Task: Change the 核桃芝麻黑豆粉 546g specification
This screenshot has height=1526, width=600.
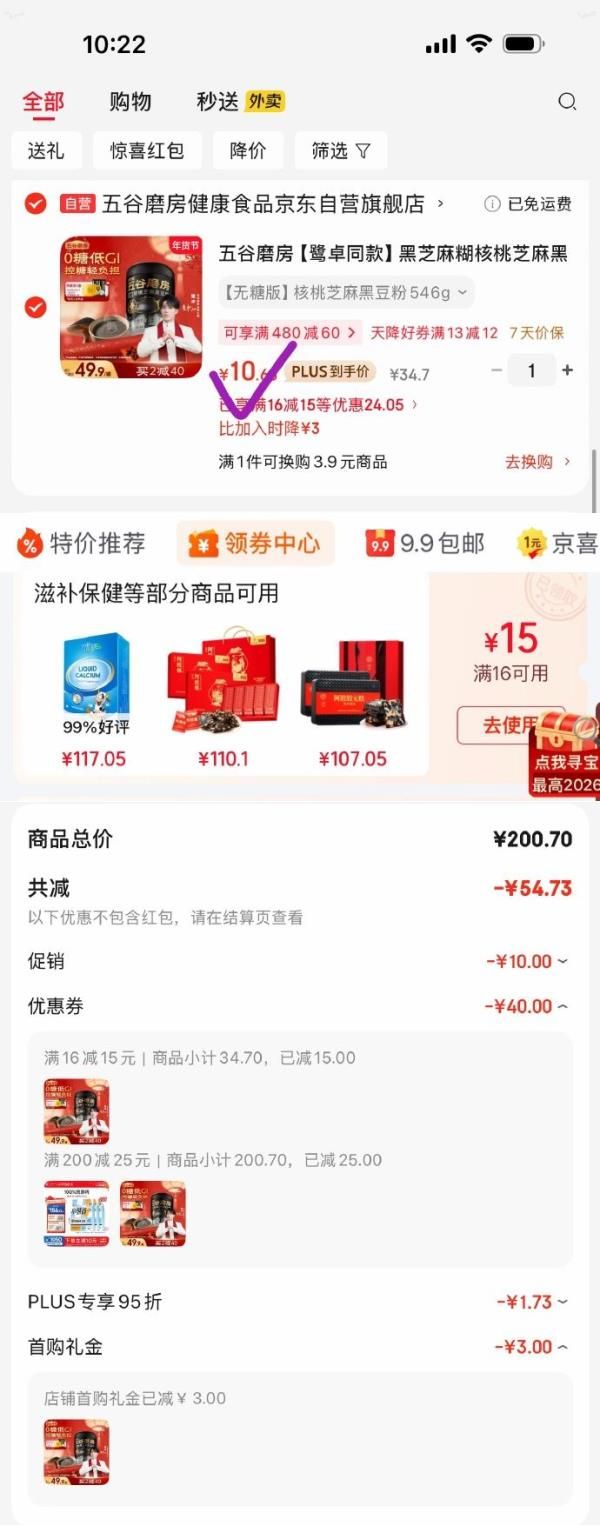Action: click(346, 293)
